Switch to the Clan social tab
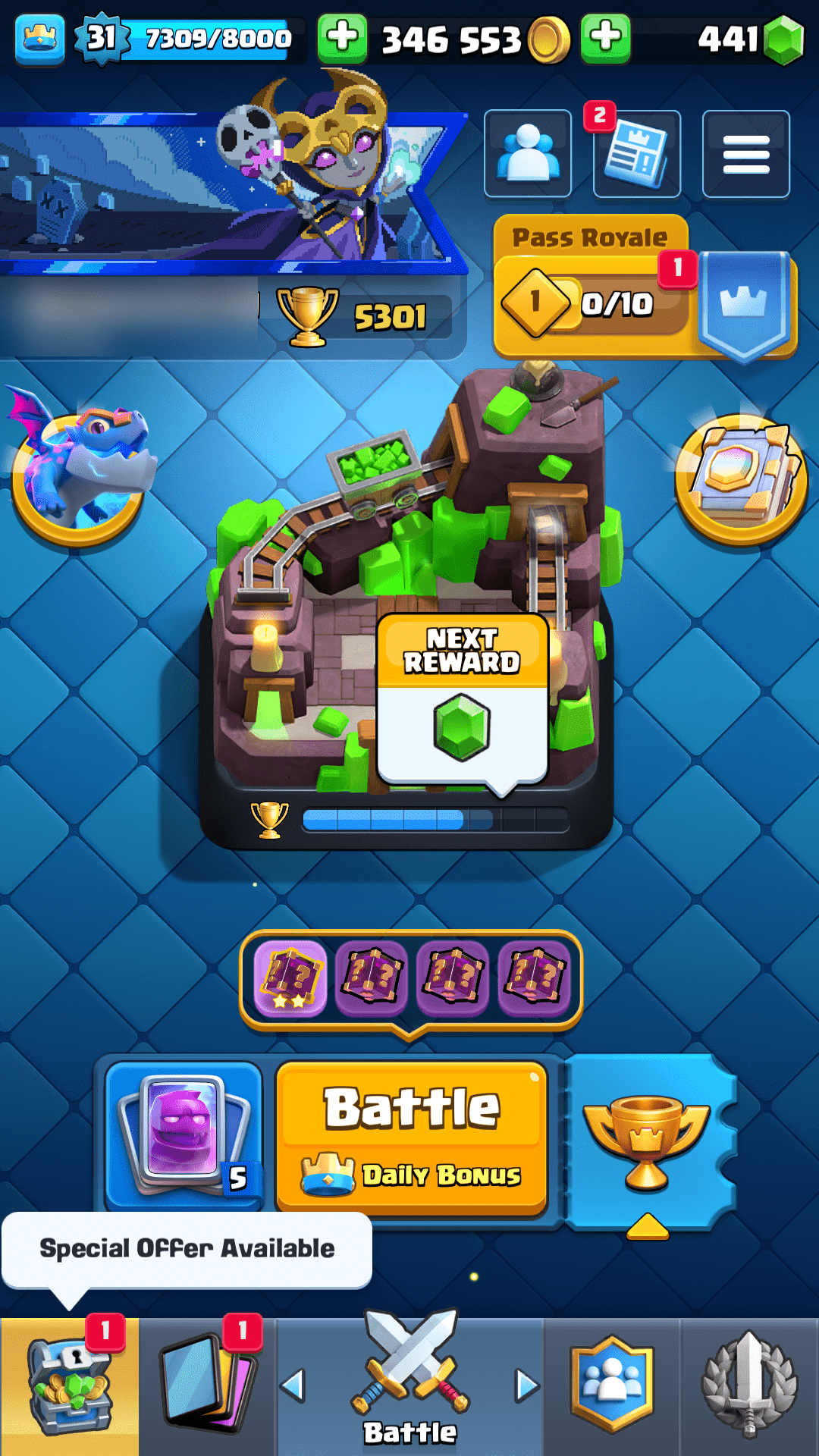Viewport: 819px width, 1456px height. [612, 1386]
